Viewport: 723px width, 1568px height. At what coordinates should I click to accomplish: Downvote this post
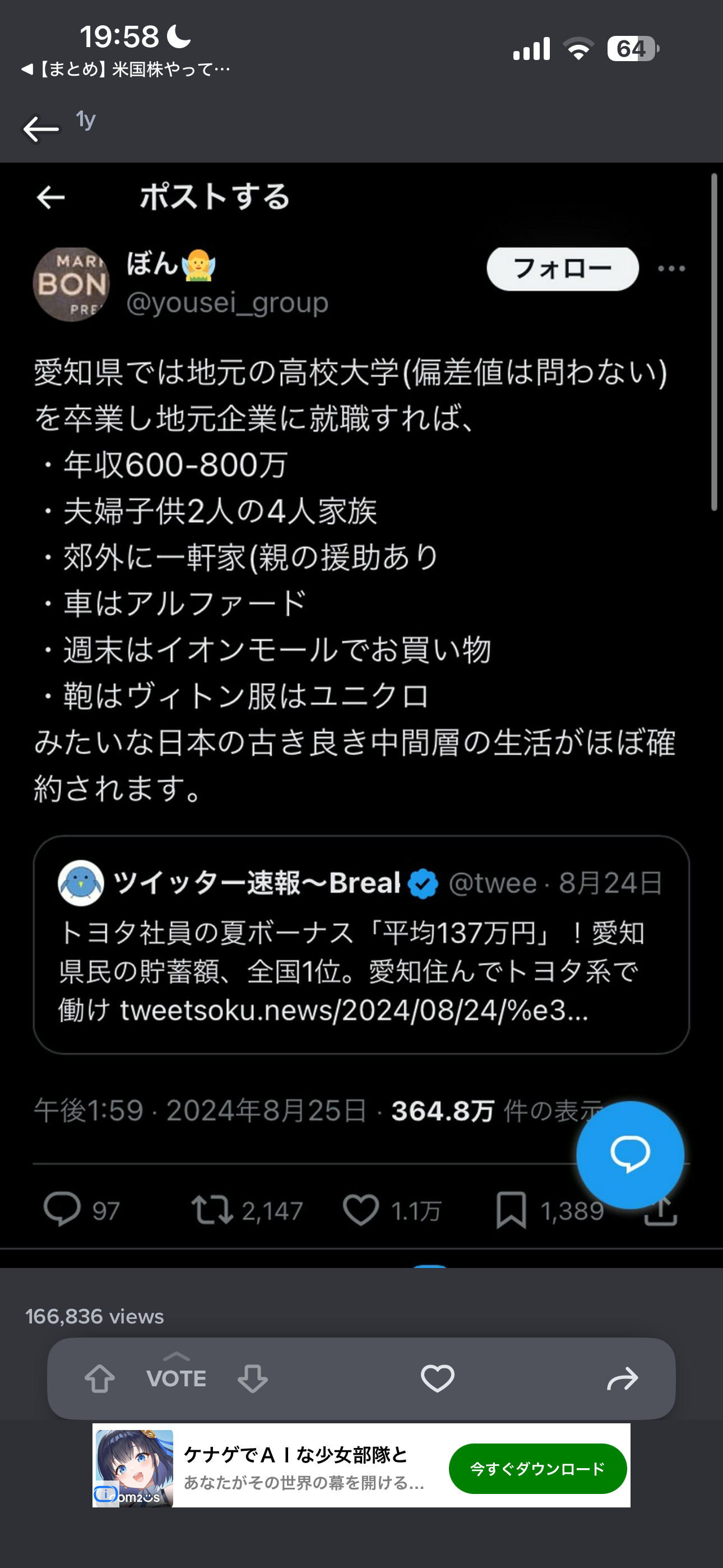[253, 1378]
